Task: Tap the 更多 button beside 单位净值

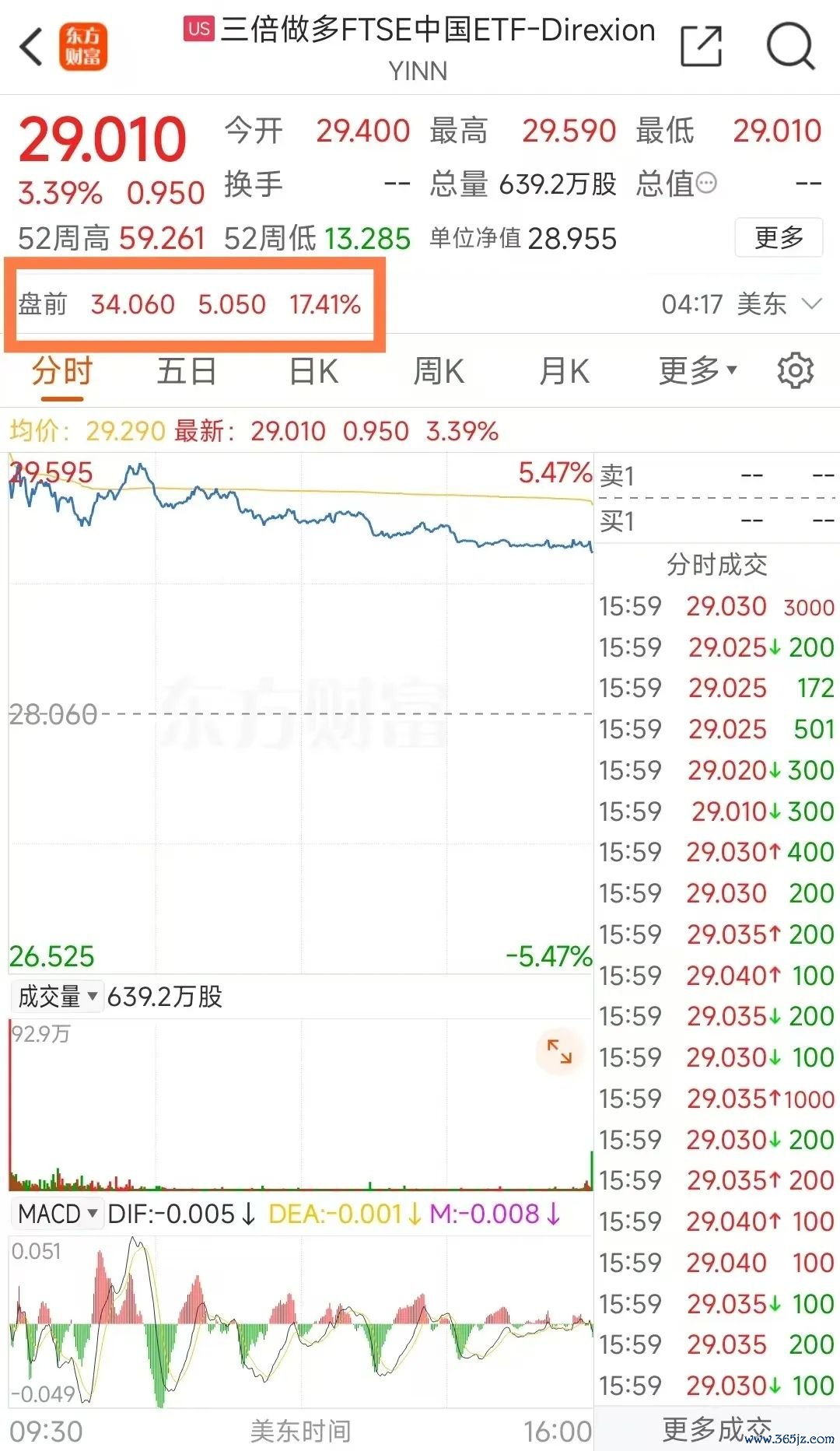Action: pos(779,237)
